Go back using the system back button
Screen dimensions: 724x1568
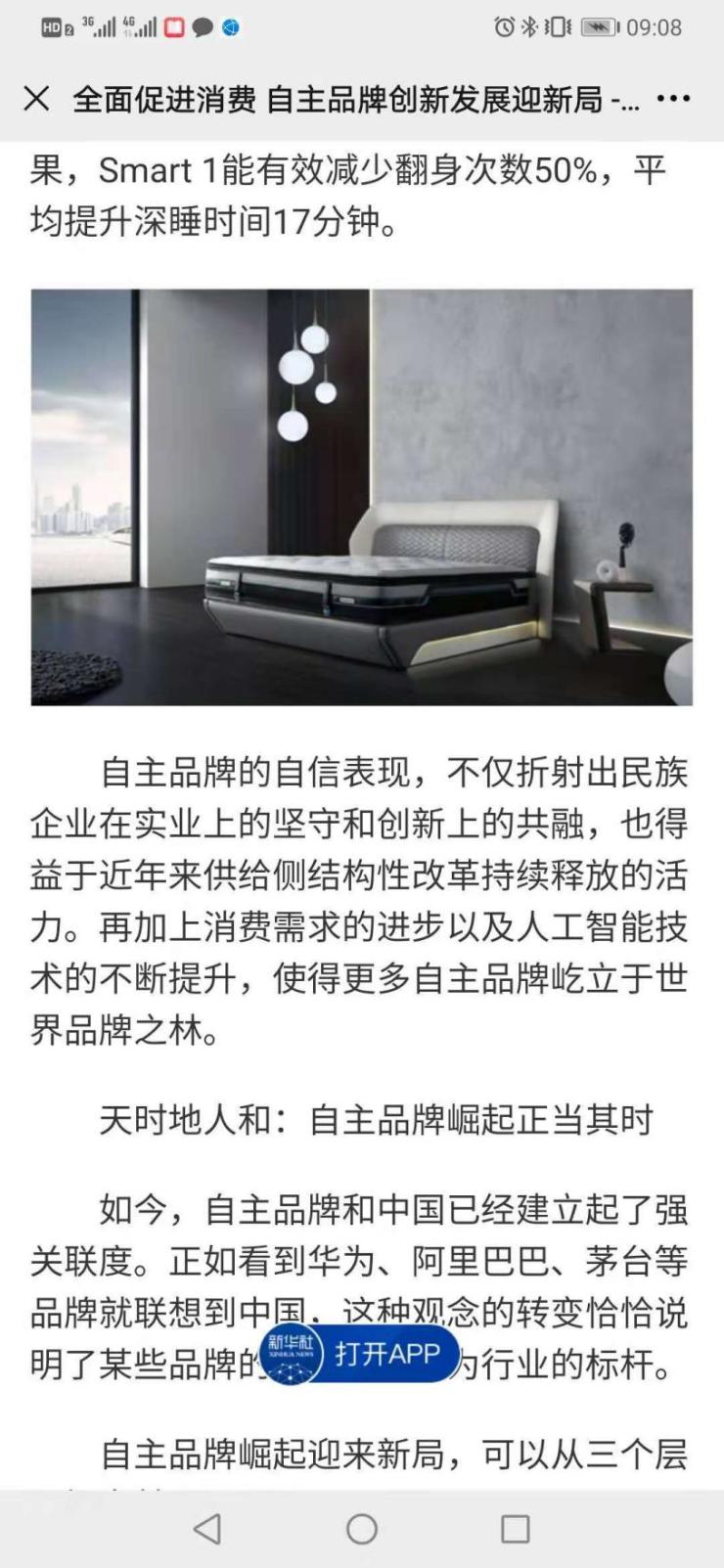point(207,1529)
